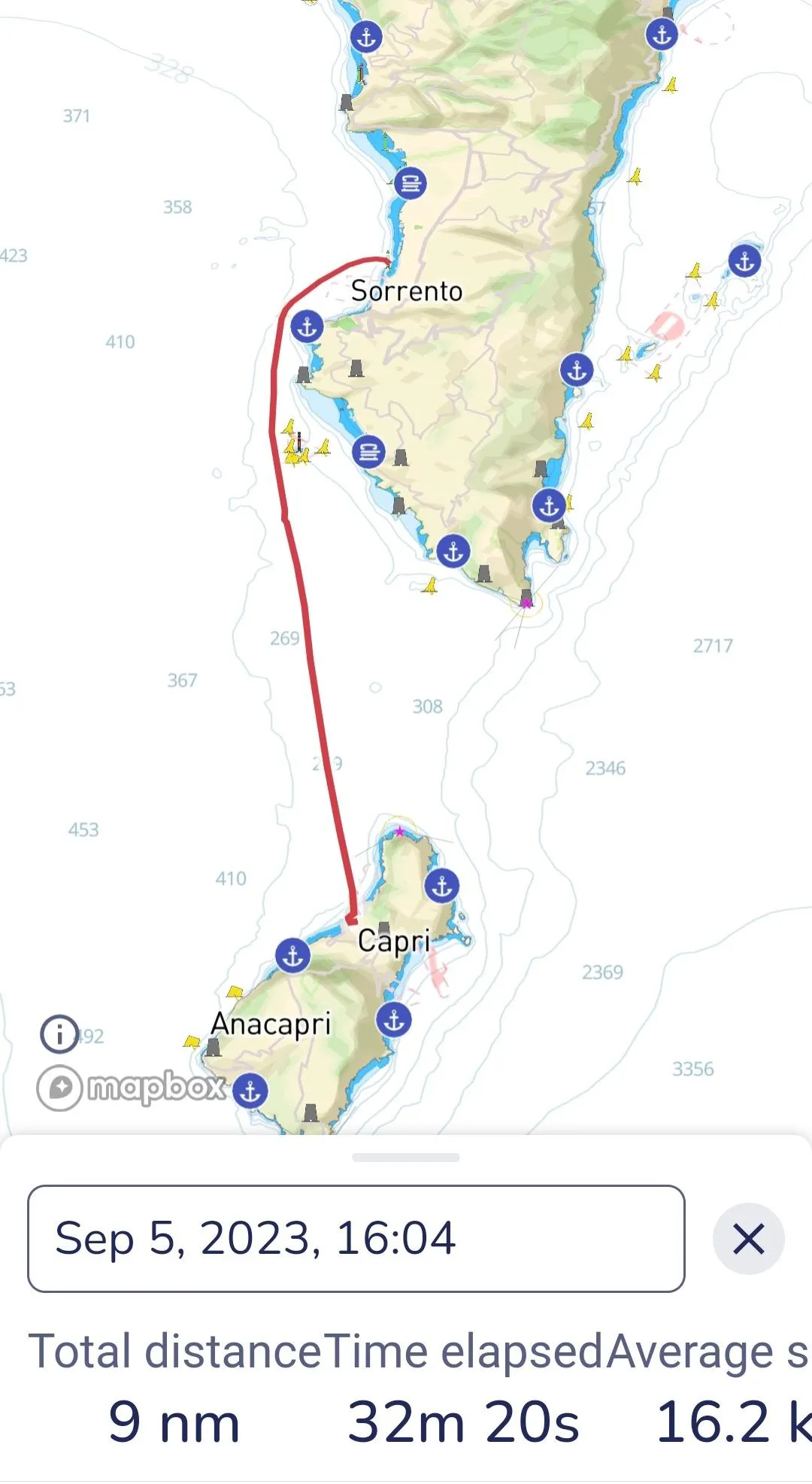The width and height of the screenshot is (812, 1484).
Task: Tap the marina marker north of Sorrento
Action: [x=411, y=184]
